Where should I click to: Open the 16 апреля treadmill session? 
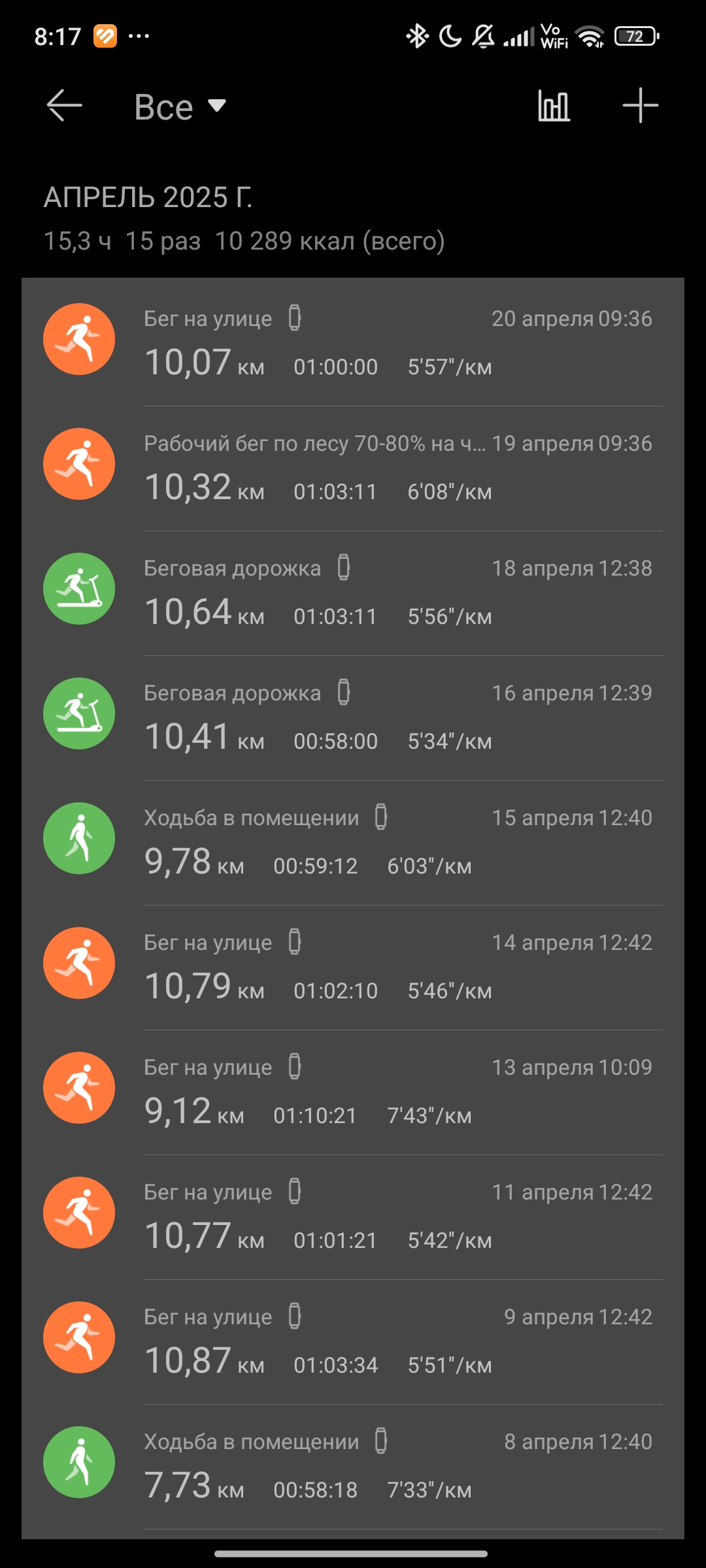(353, 717)
